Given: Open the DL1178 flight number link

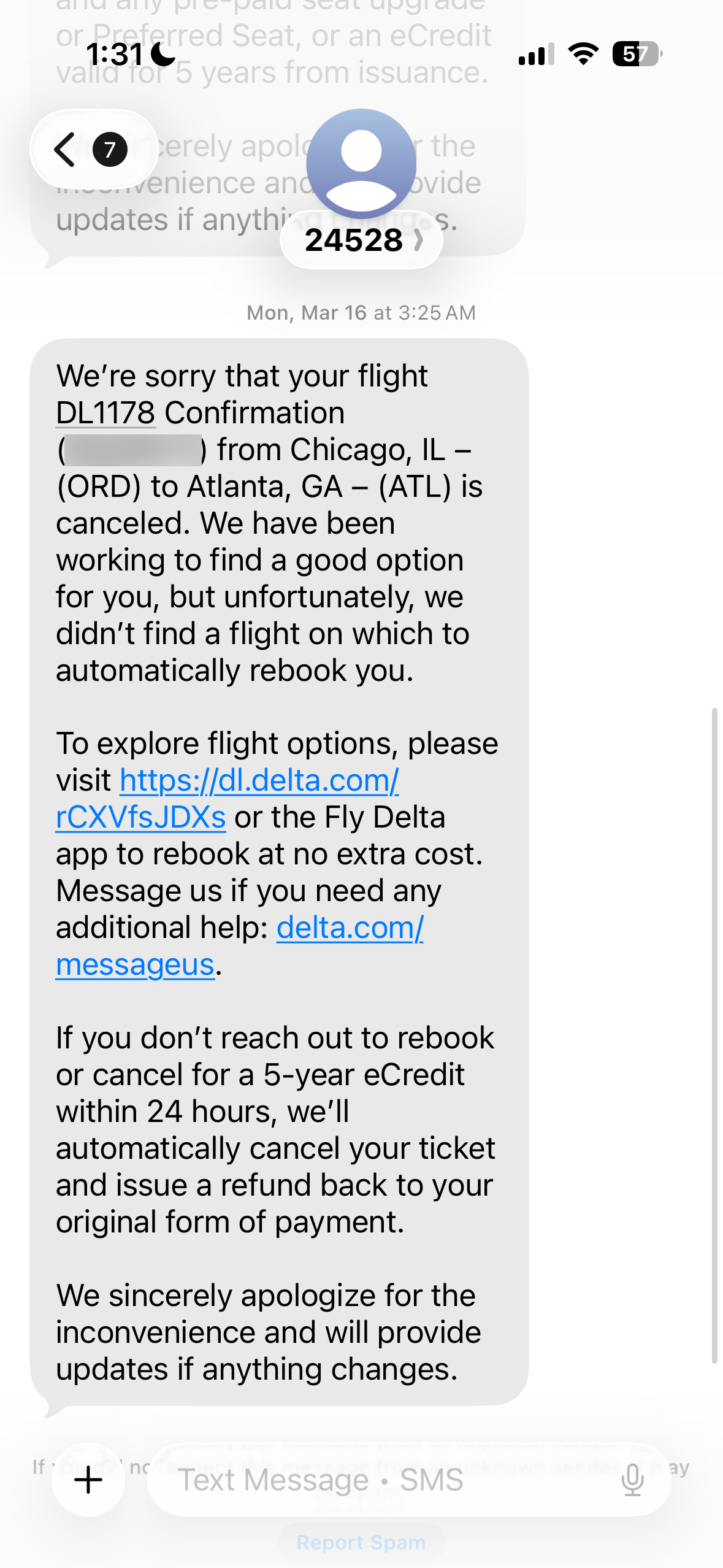Looking at the screenshot, I should click(x=104, y=413).
